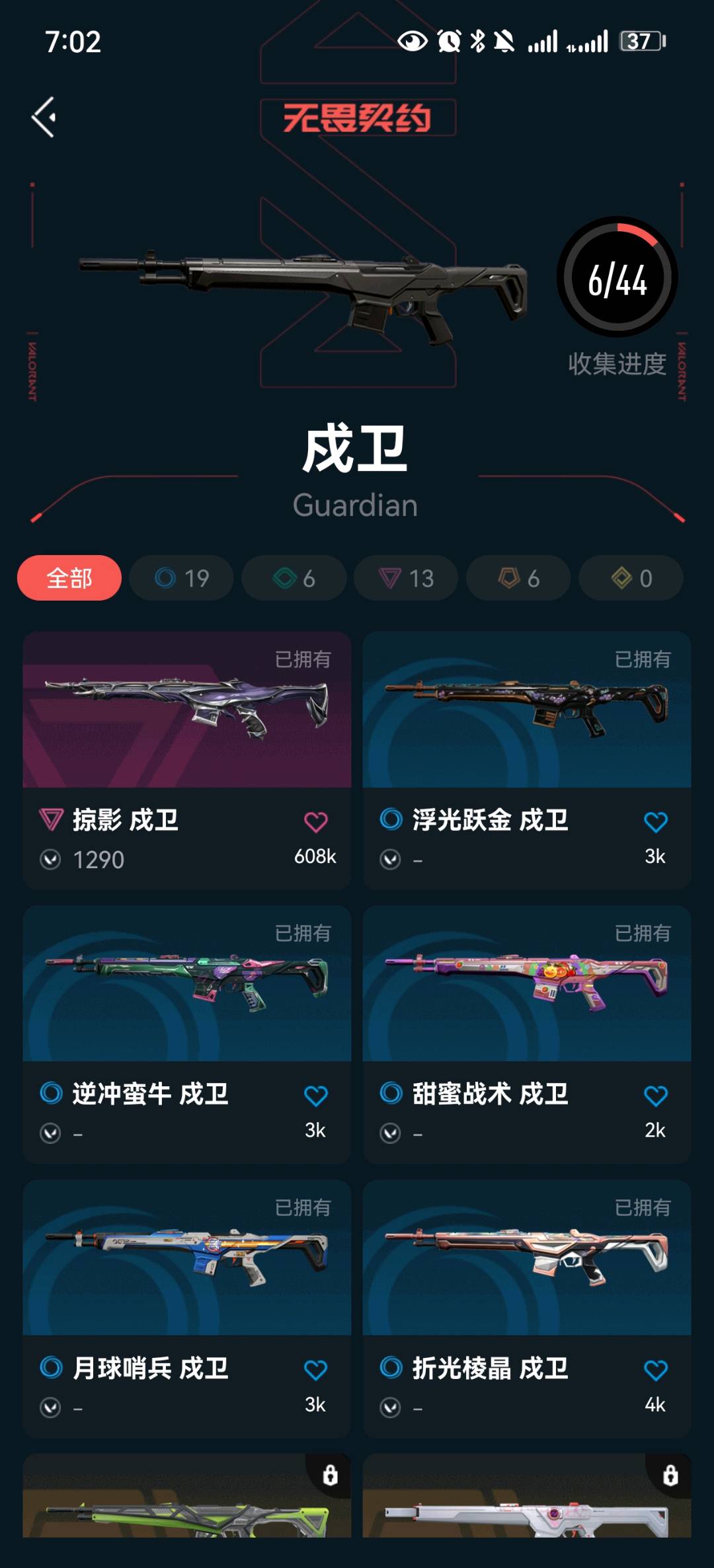Image resolution: width=714 pixels, height=1568 pixels.
Task: Open the 甜蜜战术 戍卫 skin card
Action: pyautogui.click(x=527, y=1035)
